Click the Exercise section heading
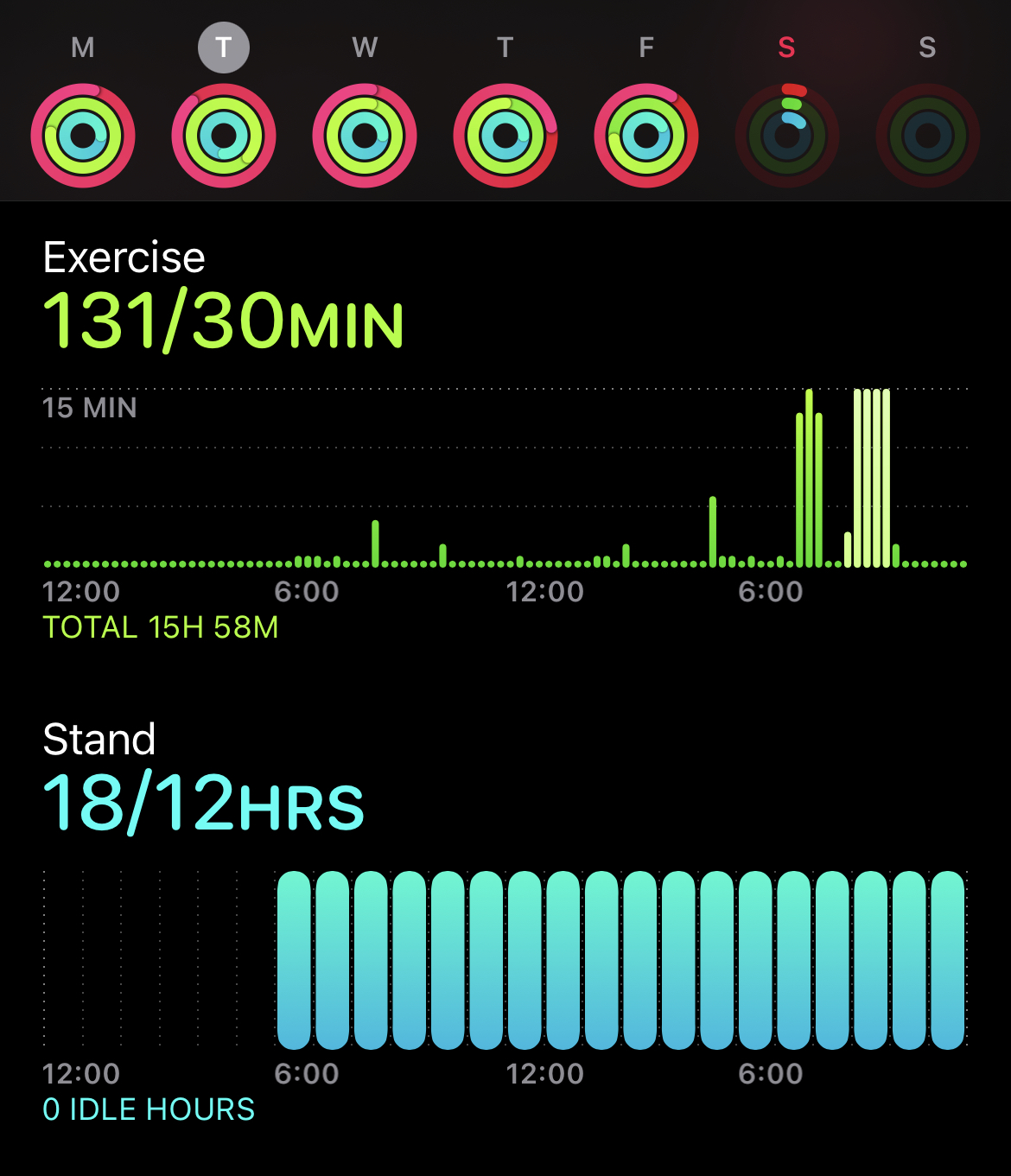The image size is (1011, 1176). tap(124, 257)
